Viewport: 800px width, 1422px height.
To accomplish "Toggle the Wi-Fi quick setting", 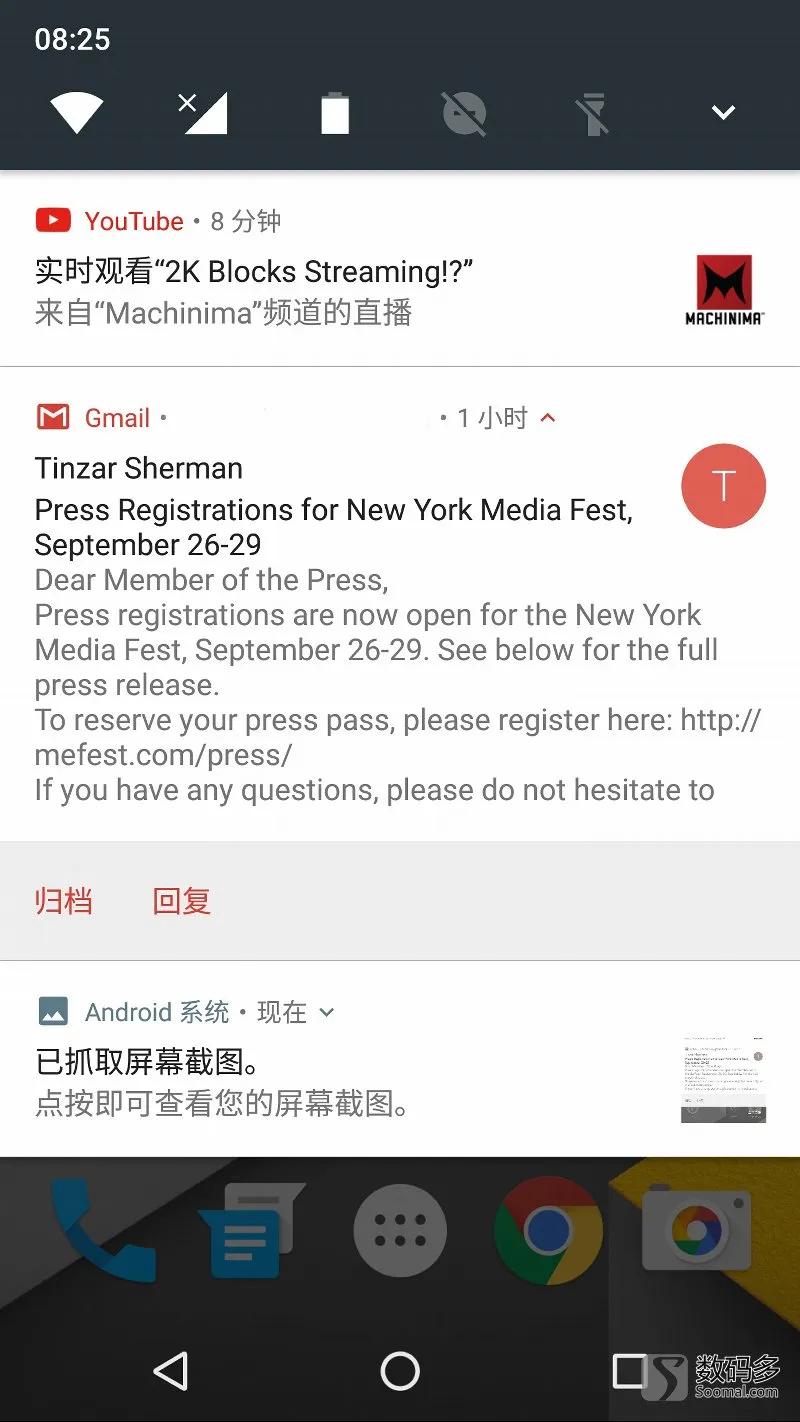I will click(77, 113).
